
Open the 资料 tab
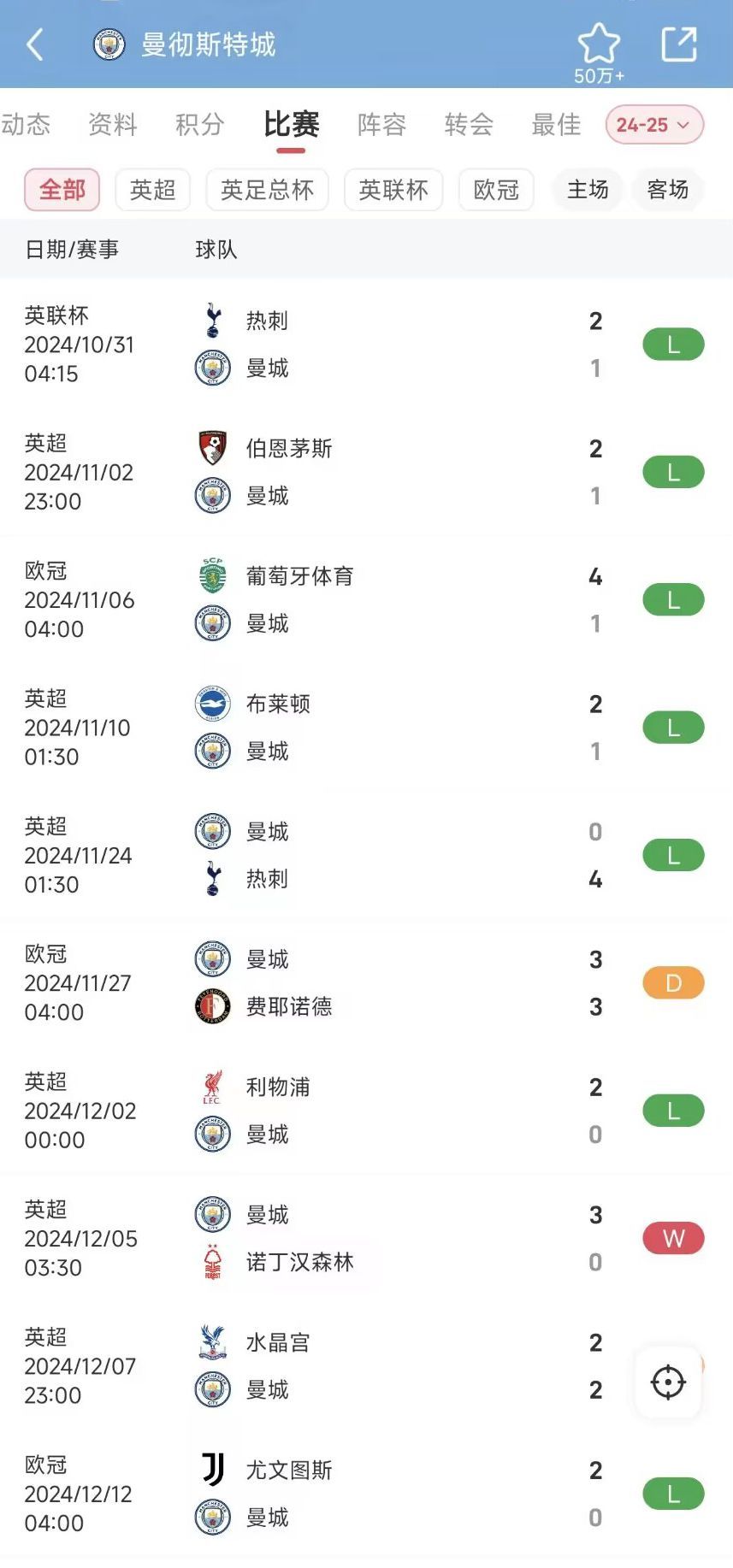(x=113, y=125)
